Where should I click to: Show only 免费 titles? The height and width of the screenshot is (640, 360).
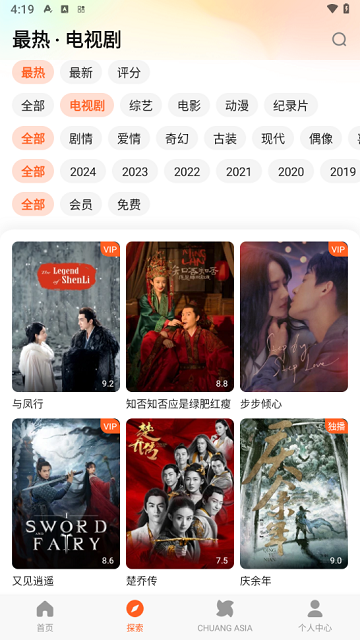(x=129, y=204)
